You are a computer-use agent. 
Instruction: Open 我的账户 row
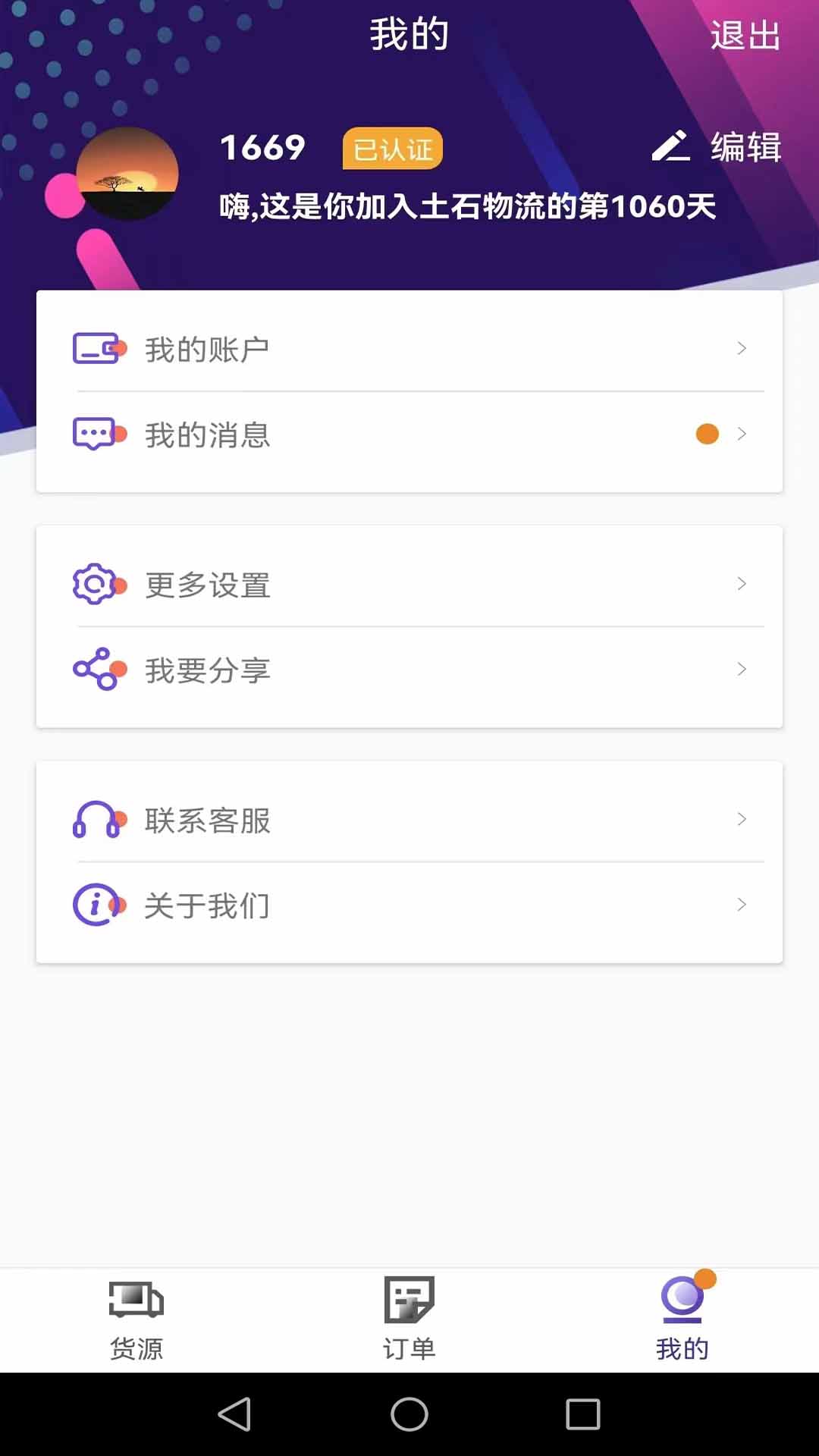pyautogui.click(x=409, y=349)
